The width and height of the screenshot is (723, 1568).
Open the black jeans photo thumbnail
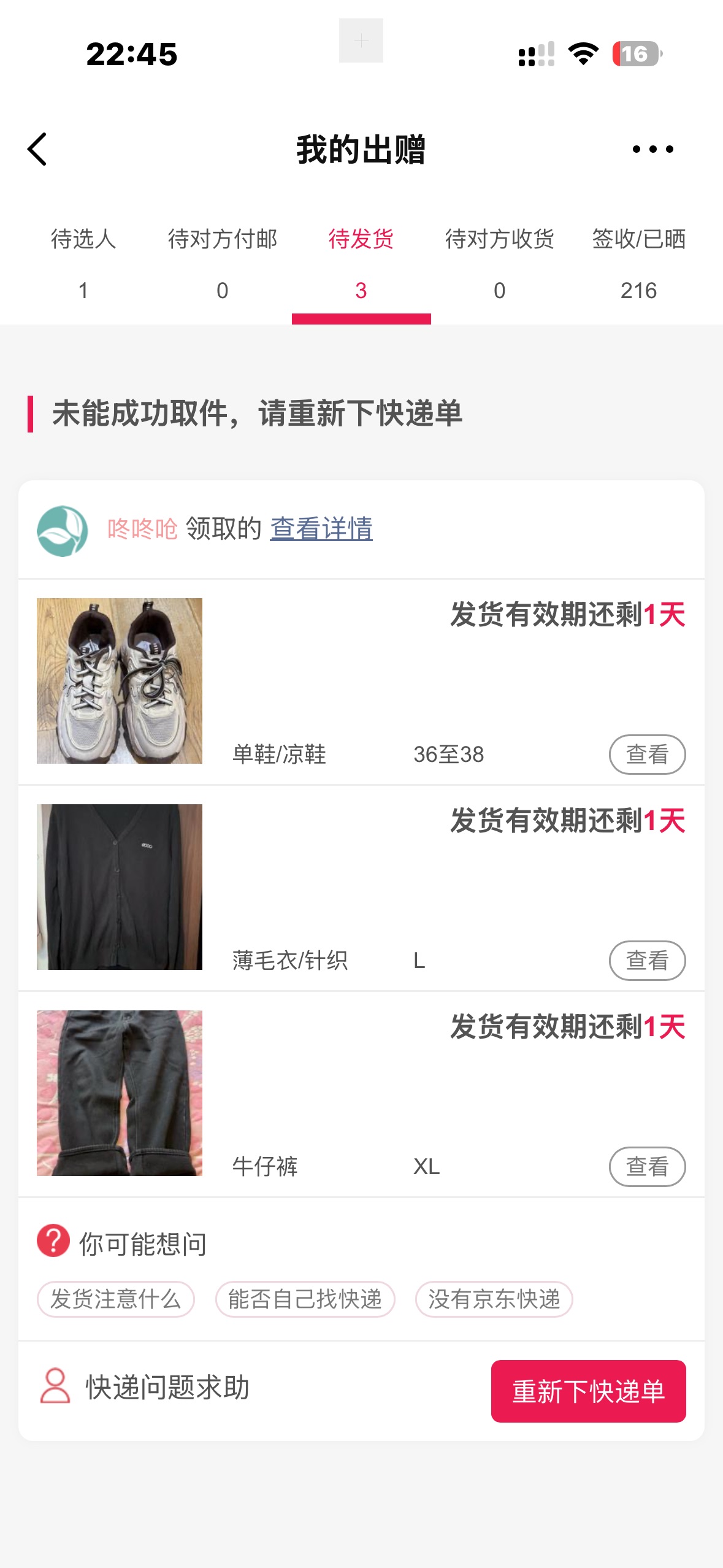pos(120,1093)
